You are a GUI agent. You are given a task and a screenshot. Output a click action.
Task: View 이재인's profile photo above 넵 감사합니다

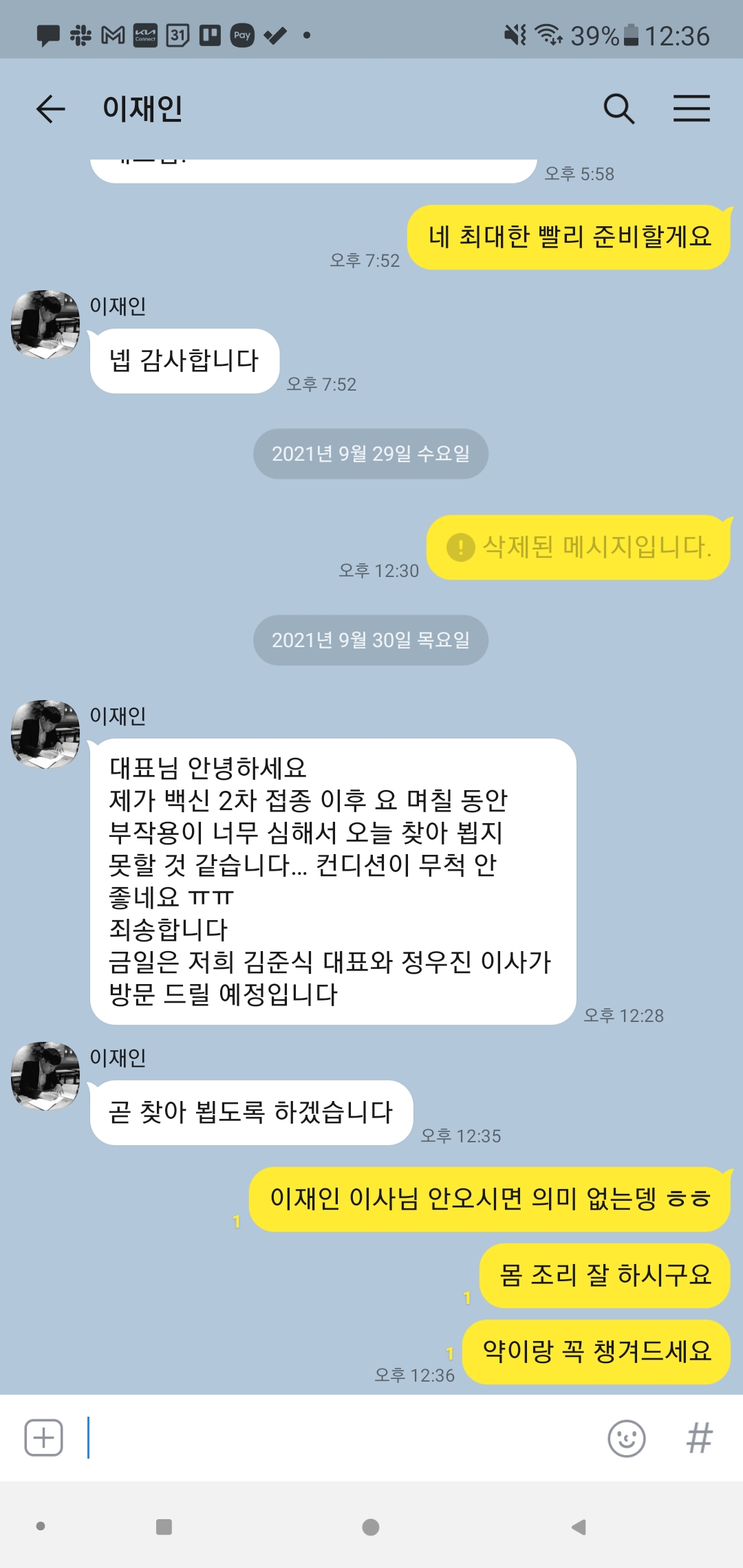click(x=45, y=325)
